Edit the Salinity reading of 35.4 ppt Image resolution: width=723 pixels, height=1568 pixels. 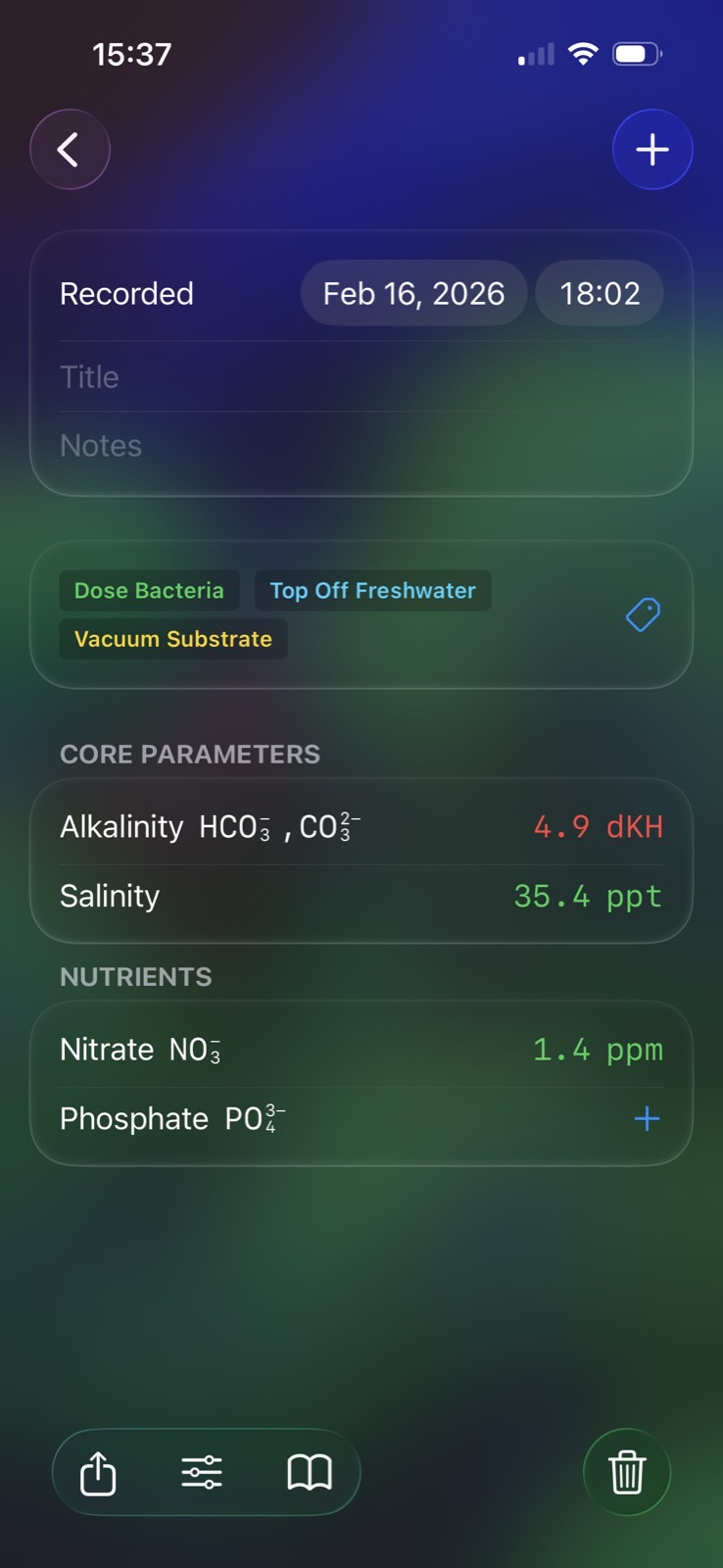pyautogui.click(x=587, y=895)
